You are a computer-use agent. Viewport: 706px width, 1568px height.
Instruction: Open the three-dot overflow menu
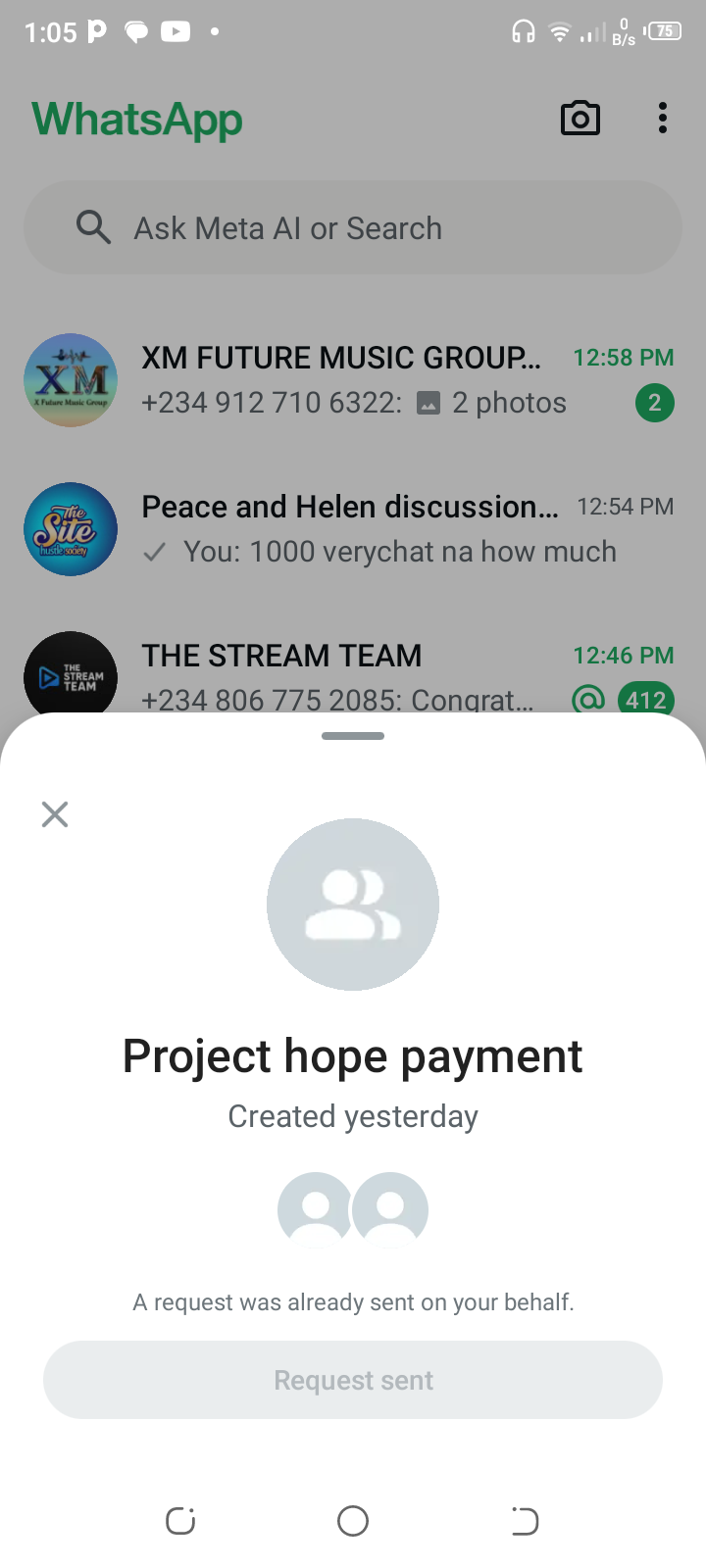click(x=663, y=119)
